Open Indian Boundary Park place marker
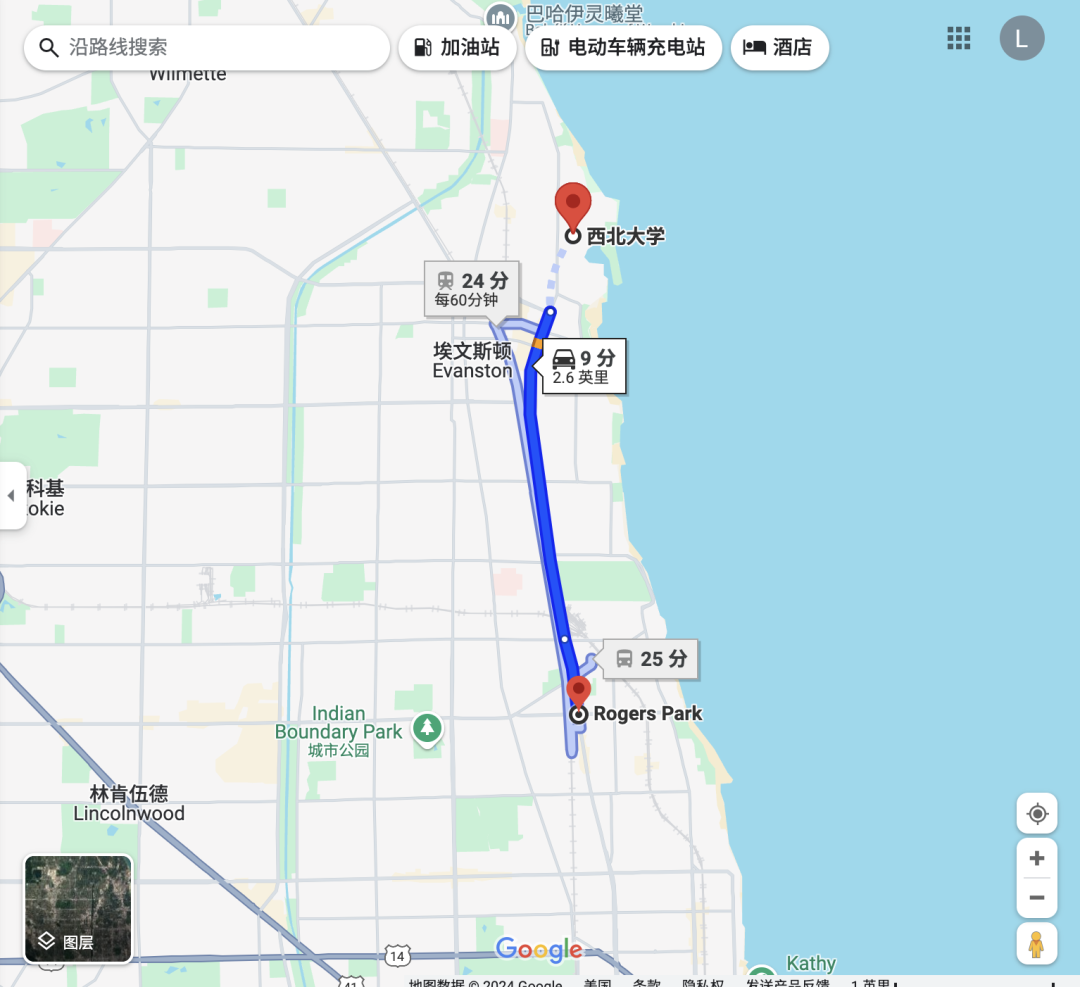 (x=428, y=727)
